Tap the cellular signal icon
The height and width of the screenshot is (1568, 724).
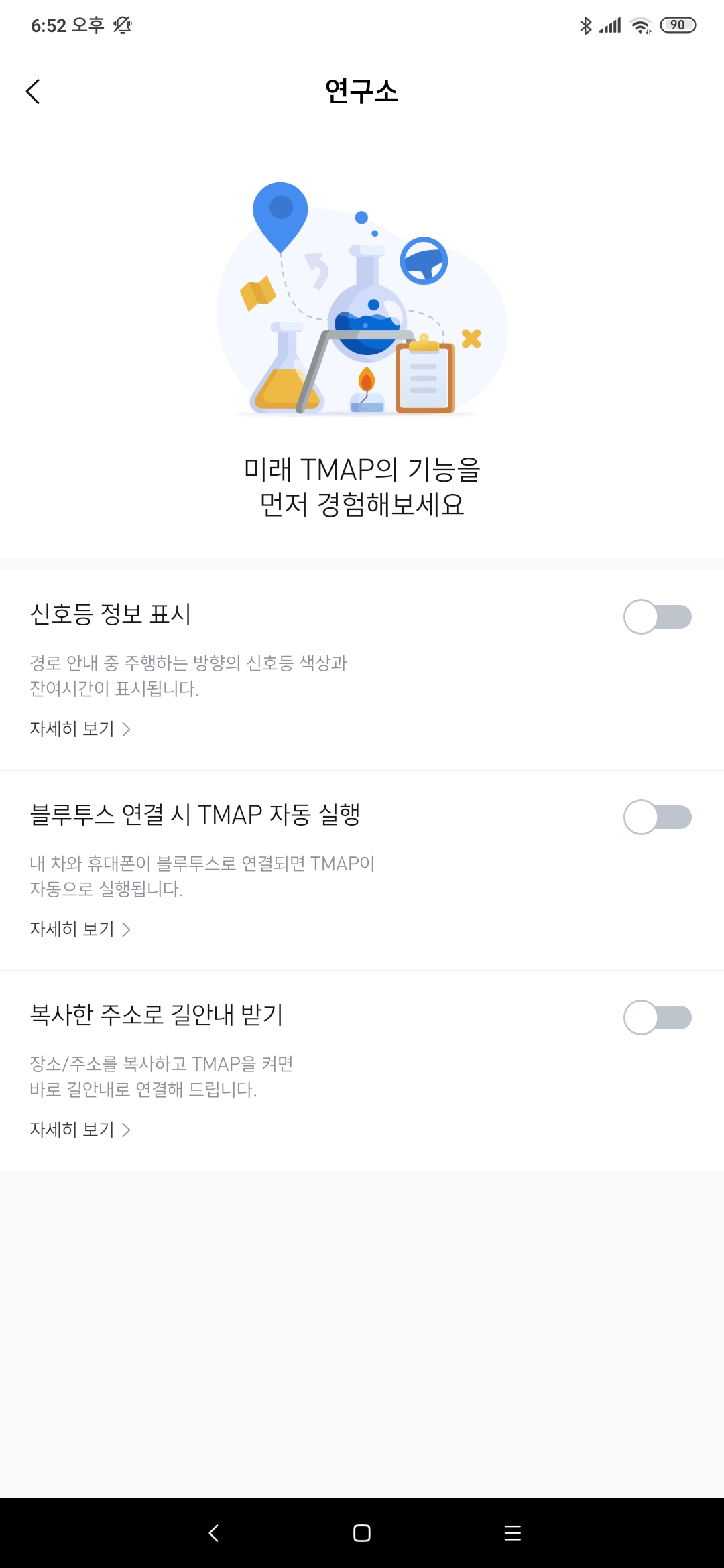(610, 25)
